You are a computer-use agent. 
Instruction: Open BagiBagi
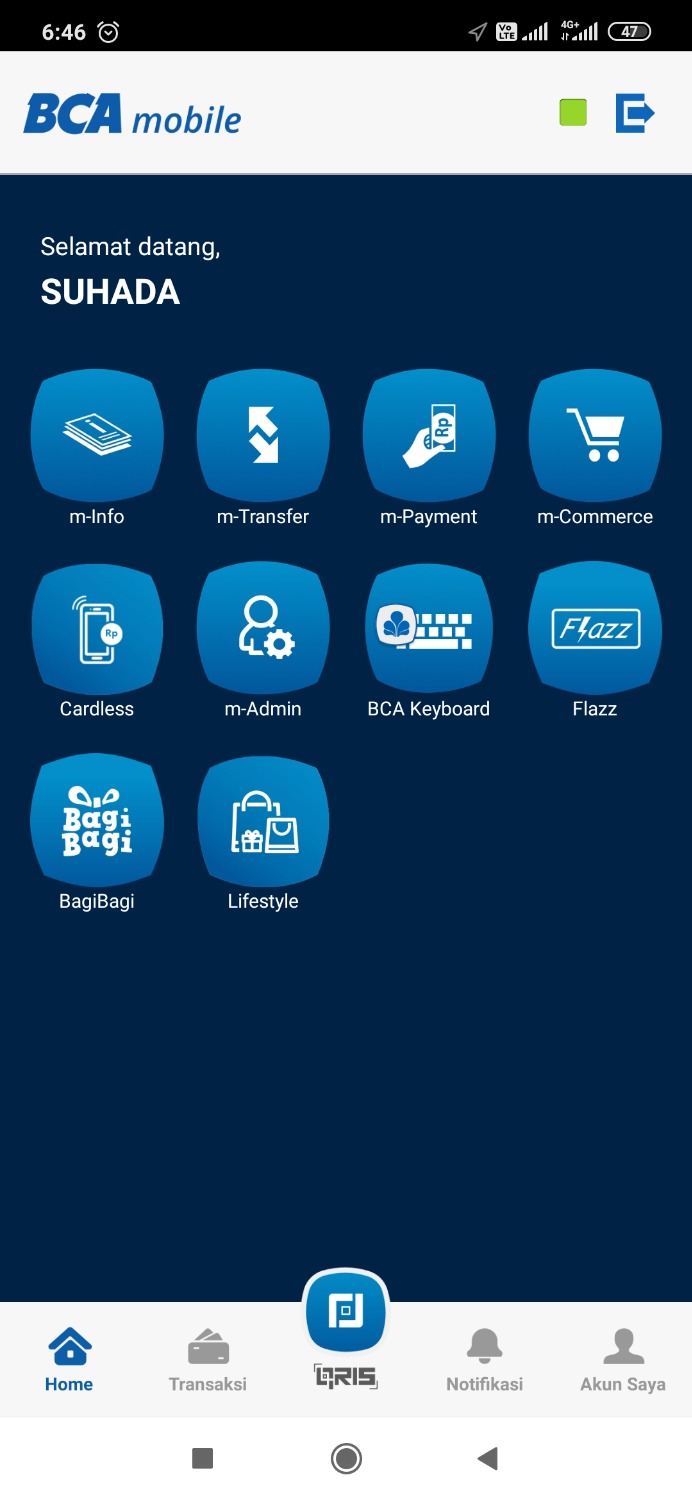tap(97, 821)
